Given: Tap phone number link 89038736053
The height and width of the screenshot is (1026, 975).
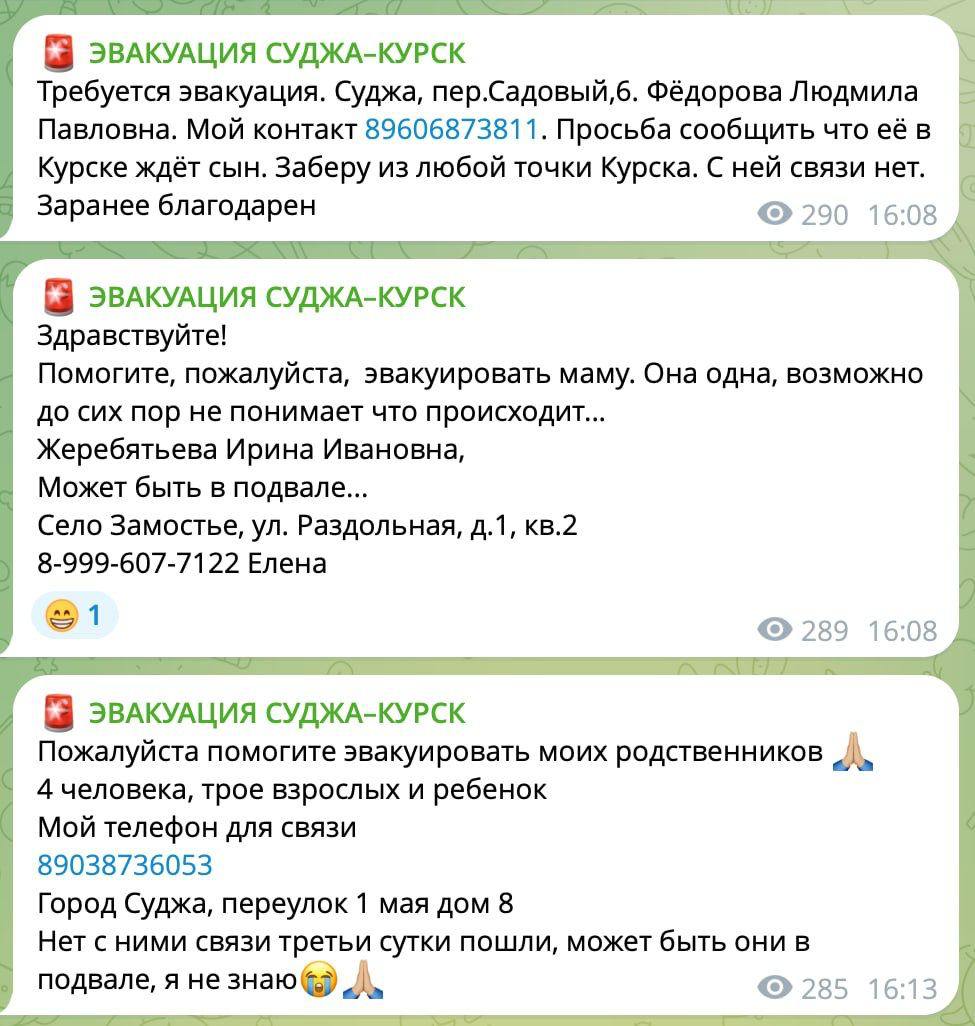Looking at the screenshot, I should 125,865.
